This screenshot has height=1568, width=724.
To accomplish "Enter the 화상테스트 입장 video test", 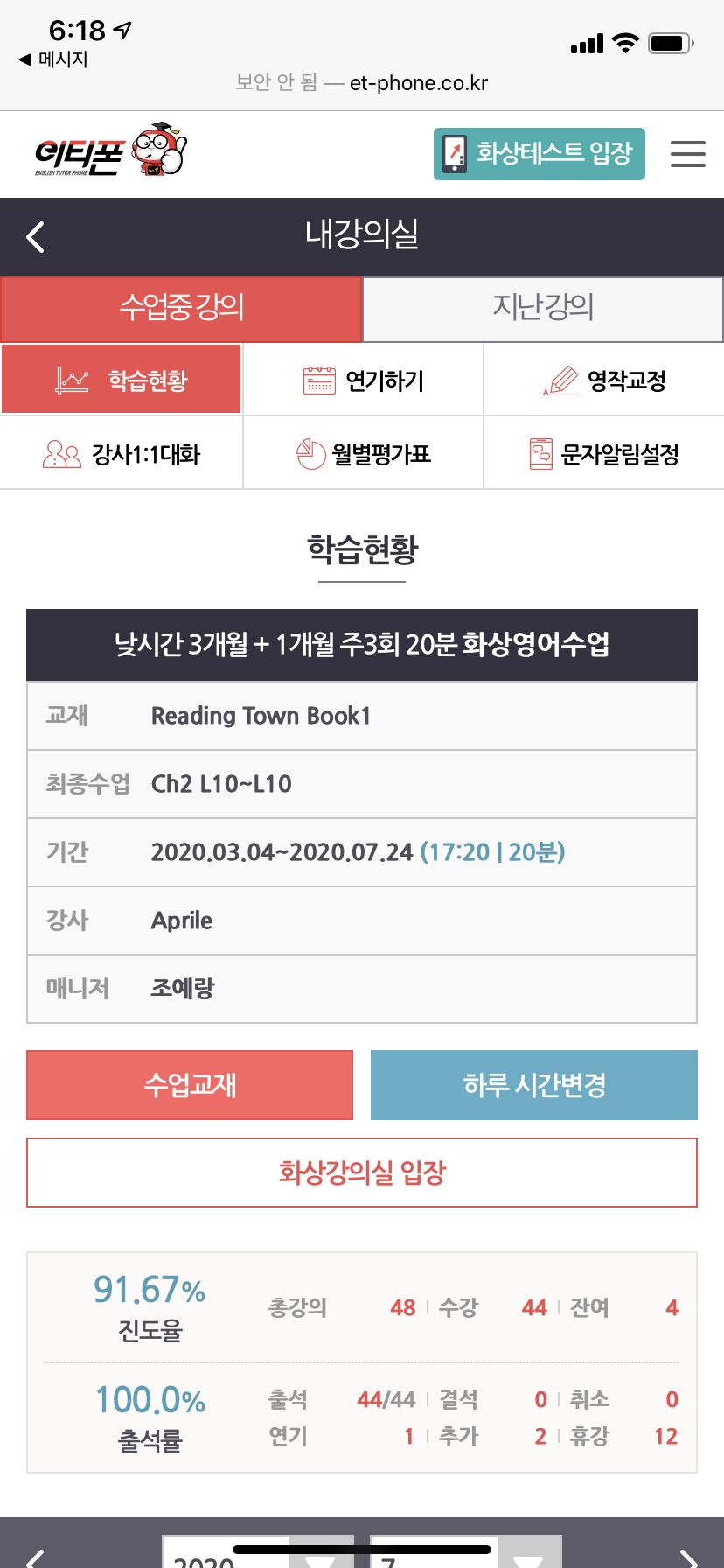I will click(539, 154).
